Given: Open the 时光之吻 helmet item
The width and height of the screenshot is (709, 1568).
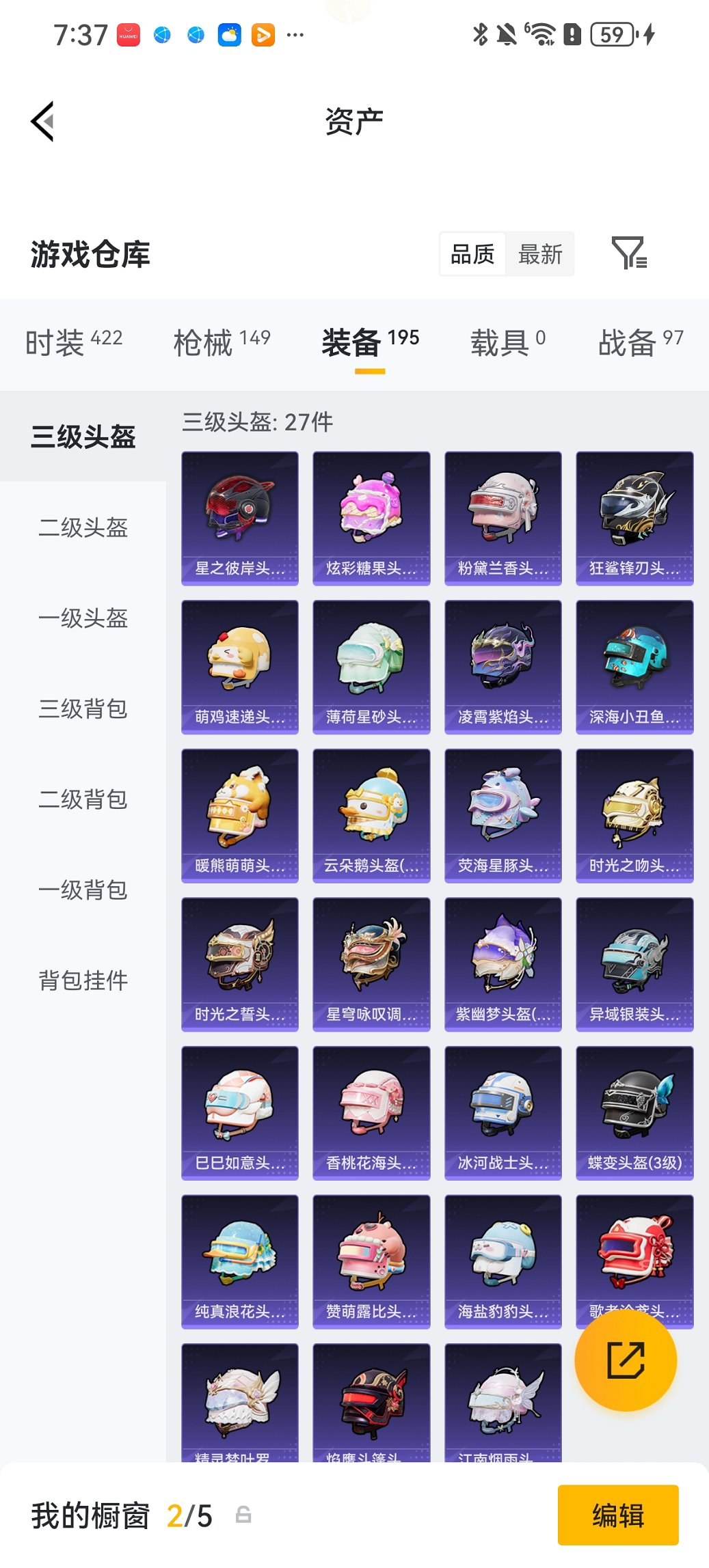Looking at the screenshot, I should click(x=633, y=813).
